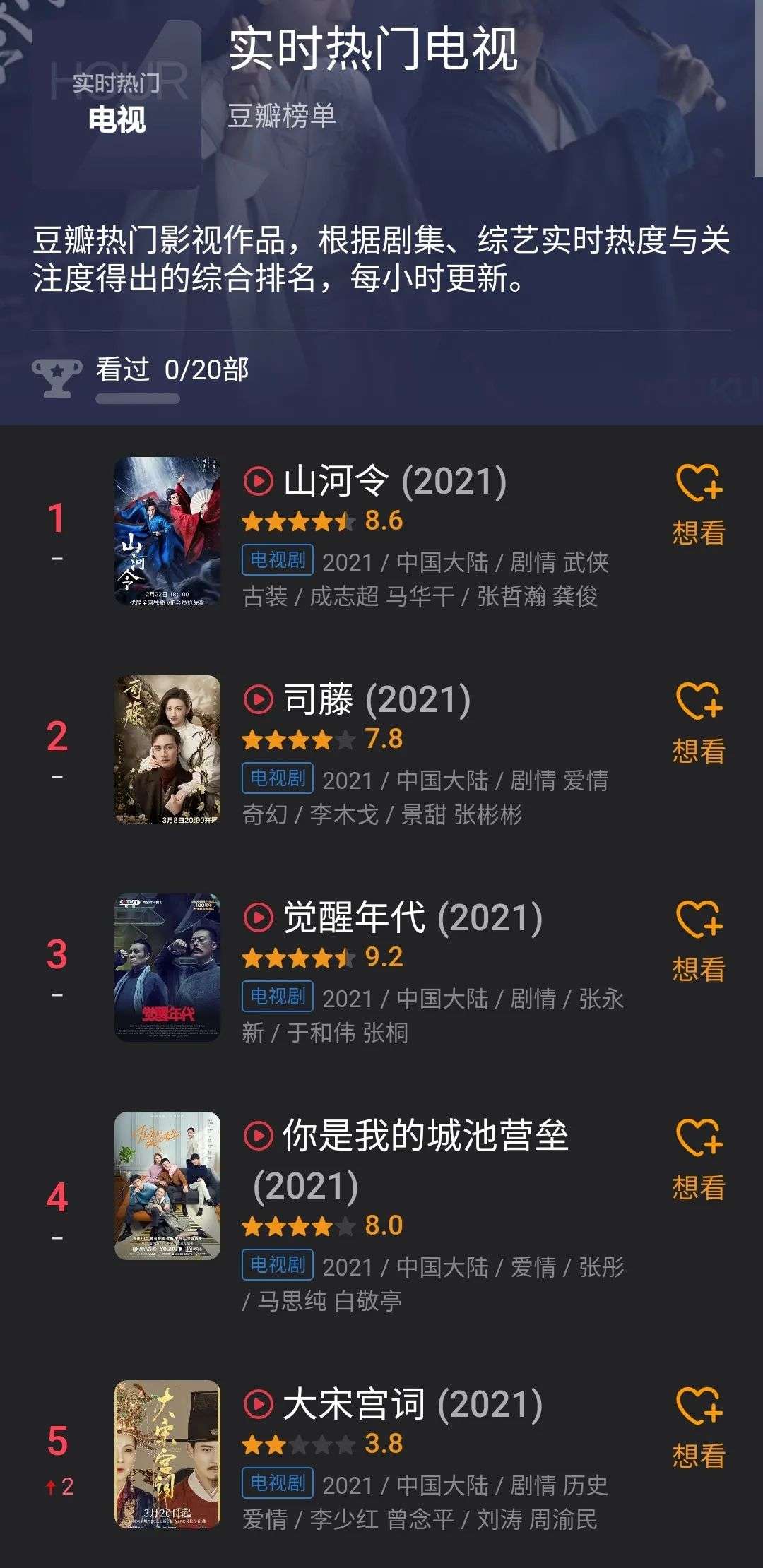Mark 你是我的城池营垒 as 想看
Screen dimensions: 763x1568
pos(698,1159)
